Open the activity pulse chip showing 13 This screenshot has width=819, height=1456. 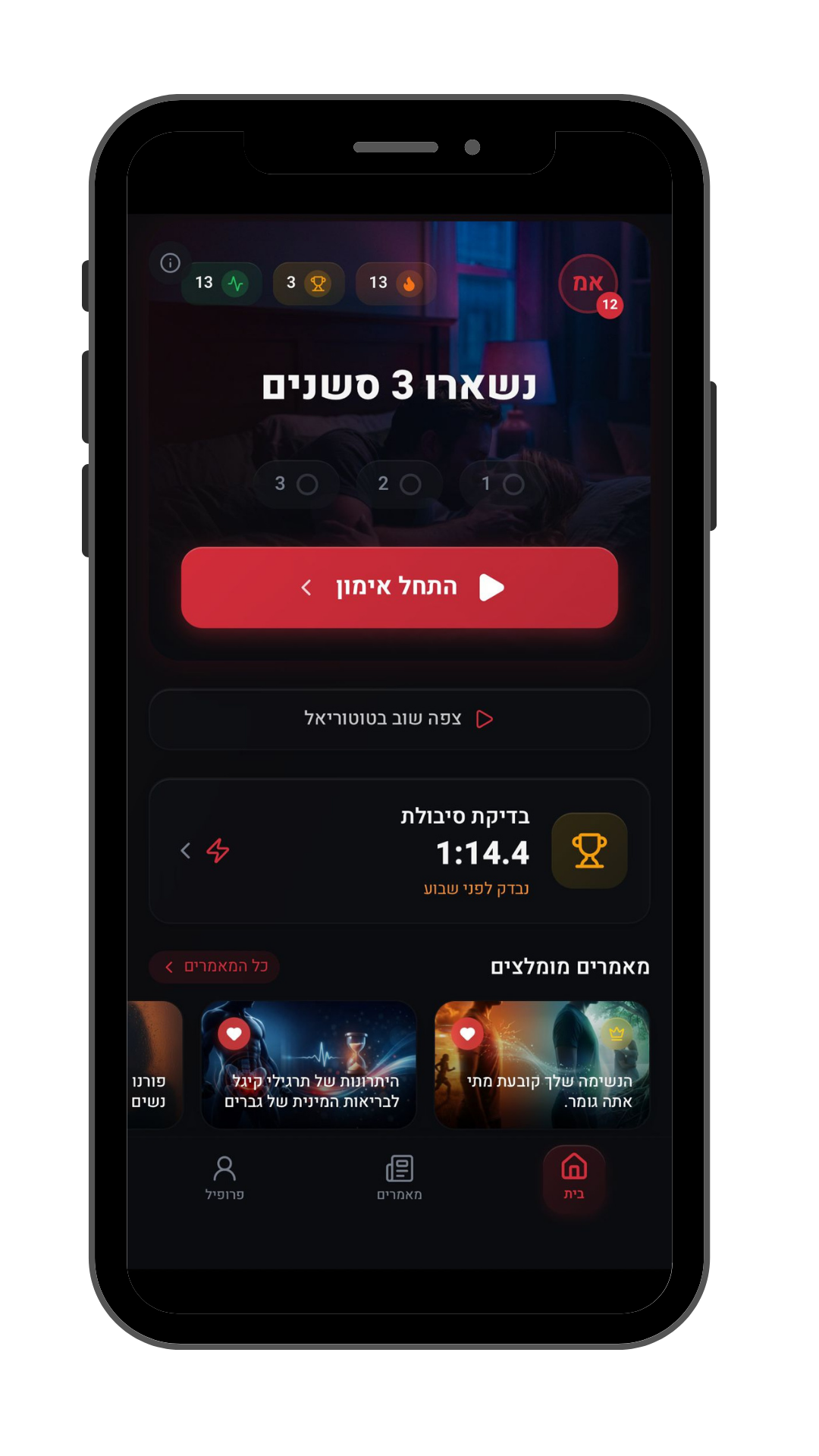[221, 284]
